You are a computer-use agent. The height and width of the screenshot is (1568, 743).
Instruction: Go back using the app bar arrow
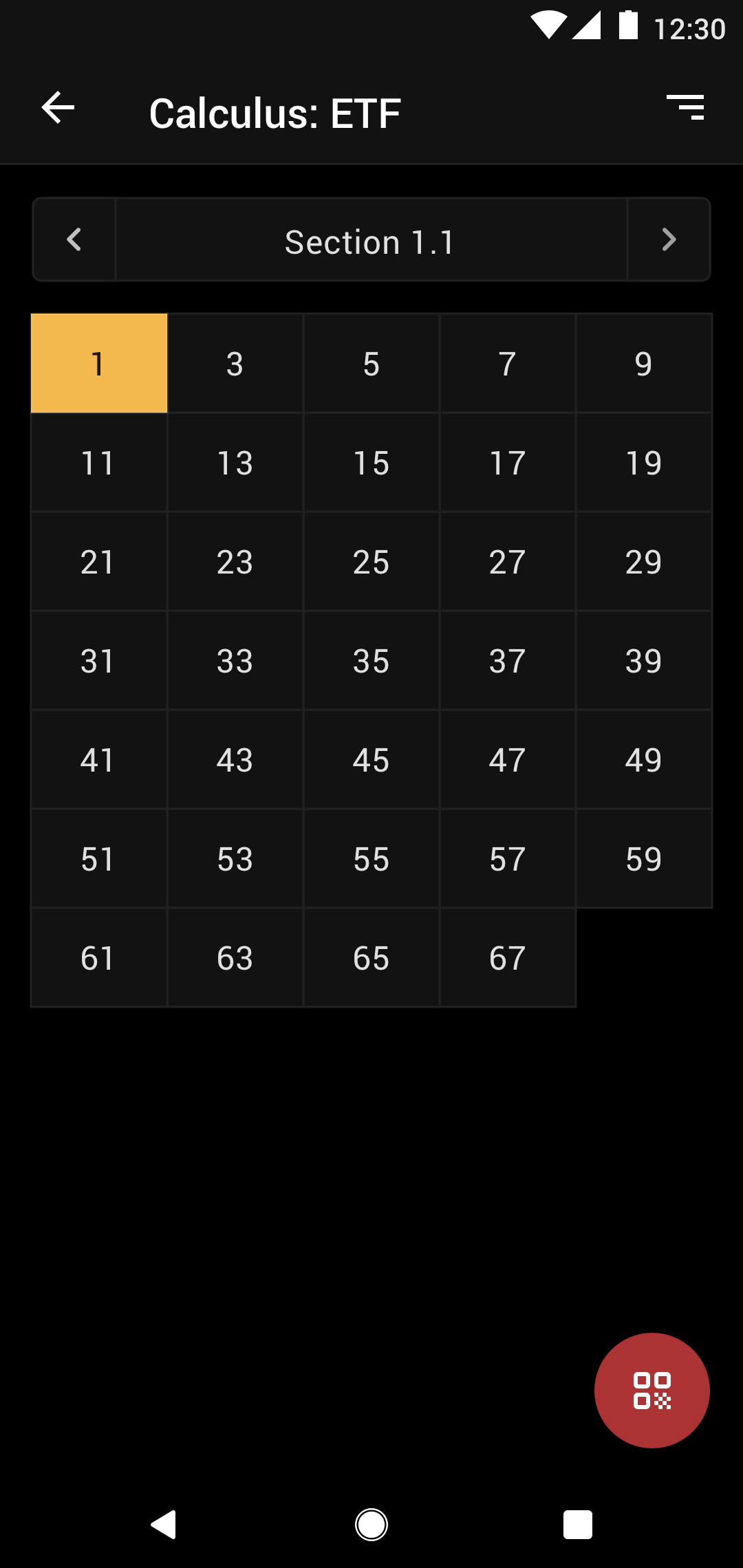pos(58,108)
